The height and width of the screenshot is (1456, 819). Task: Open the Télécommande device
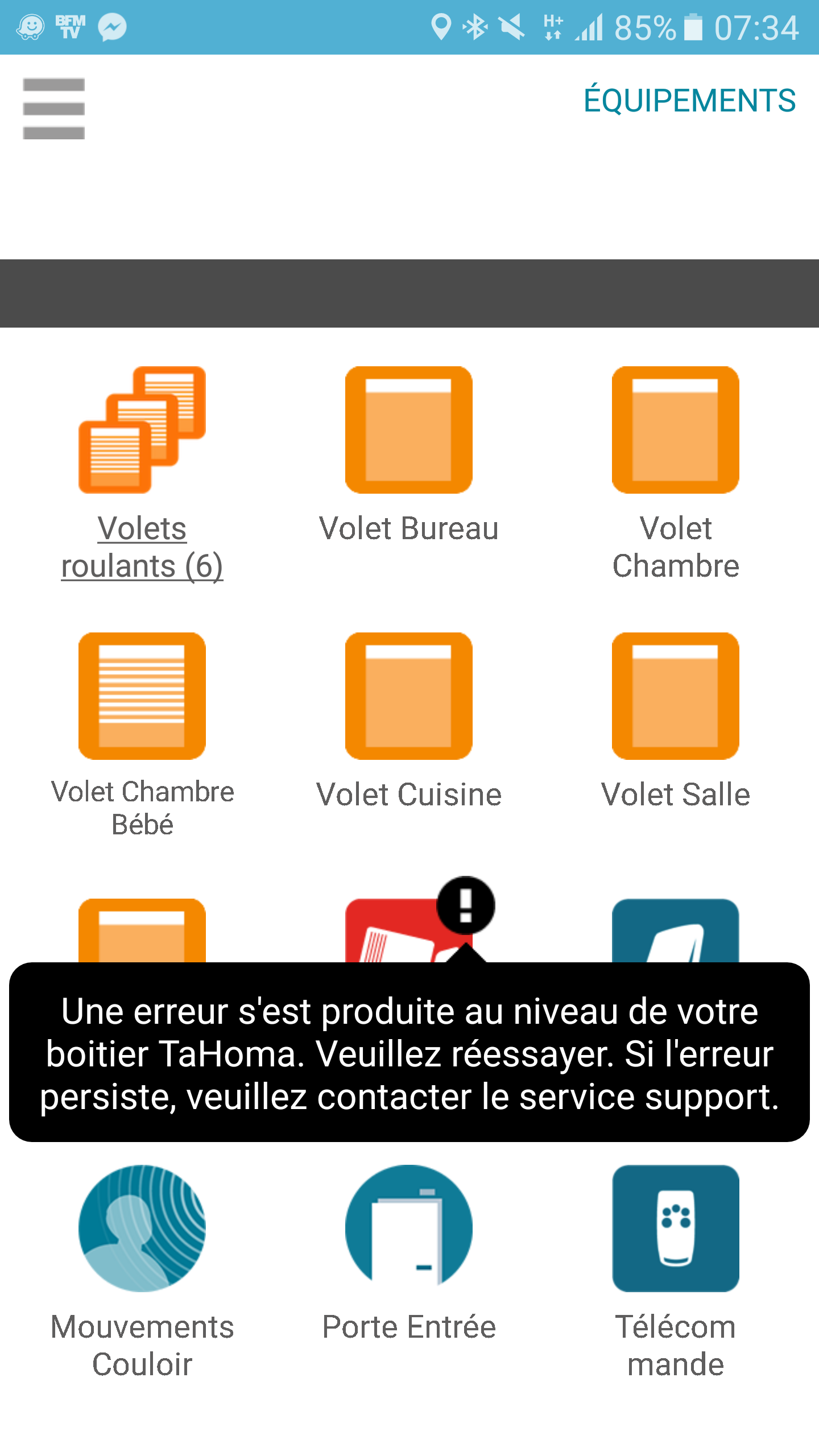676,1272
